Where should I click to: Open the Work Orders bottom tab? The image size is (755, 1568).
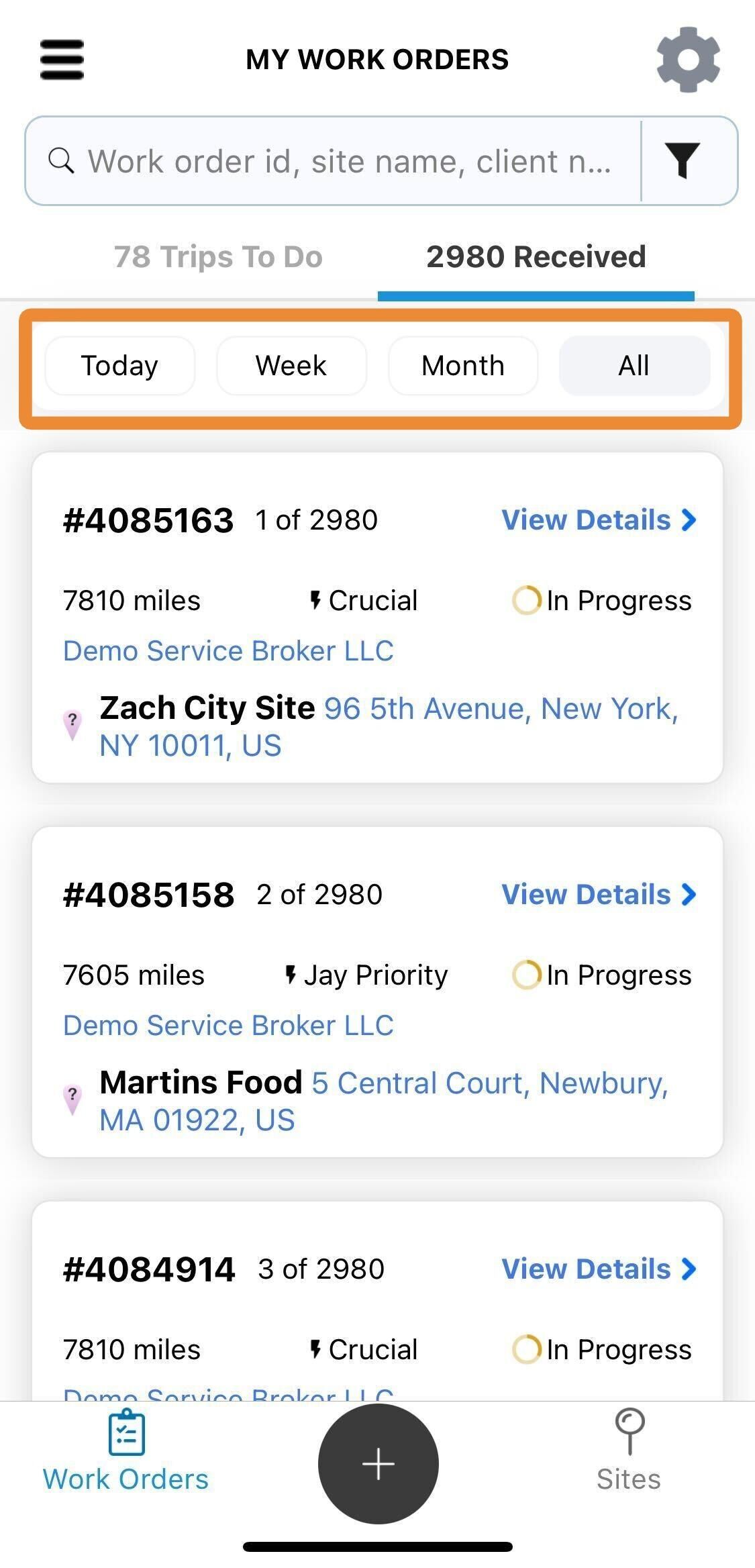[x=125, y=1451]
